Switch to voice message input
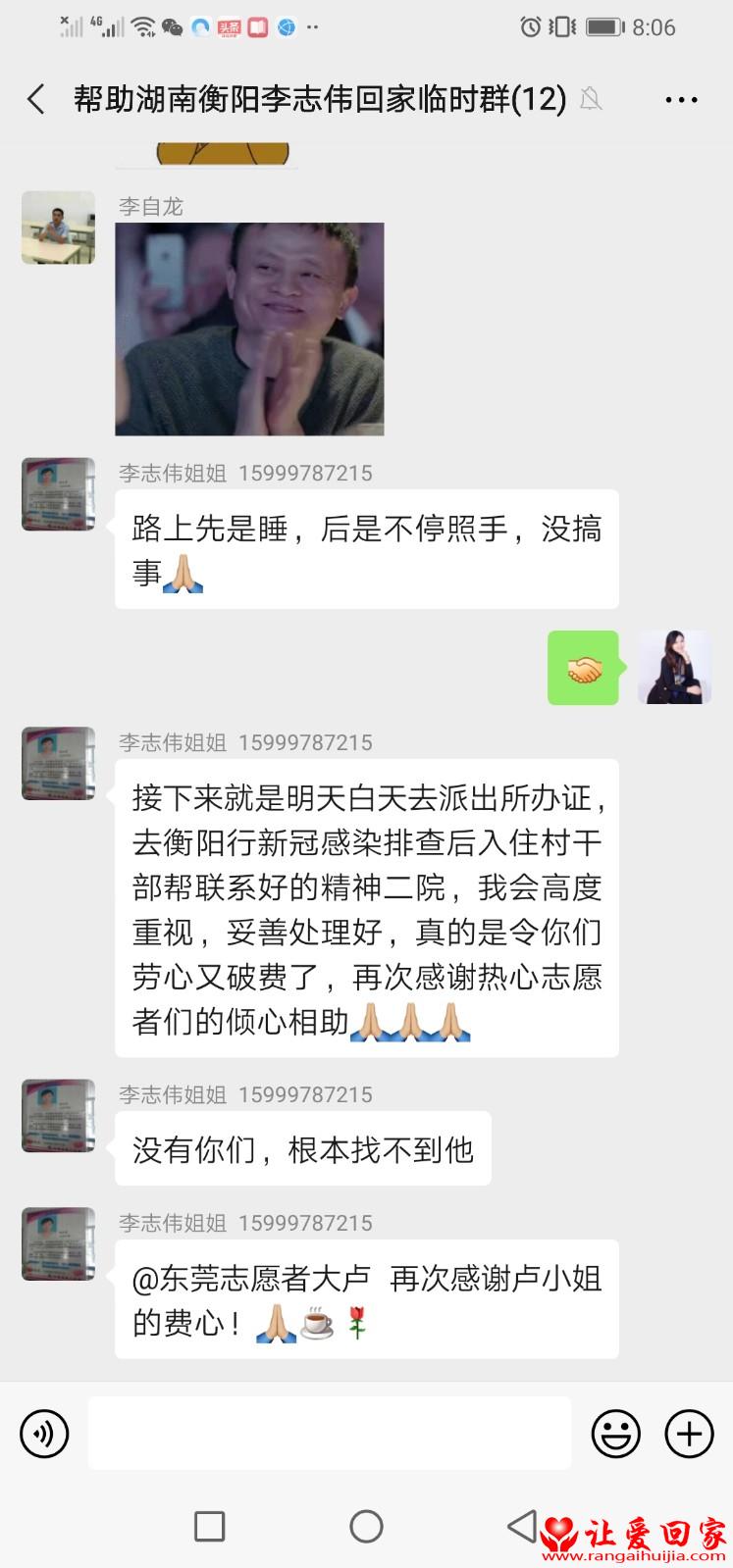733x1568 pixels. pos(44,1434)
